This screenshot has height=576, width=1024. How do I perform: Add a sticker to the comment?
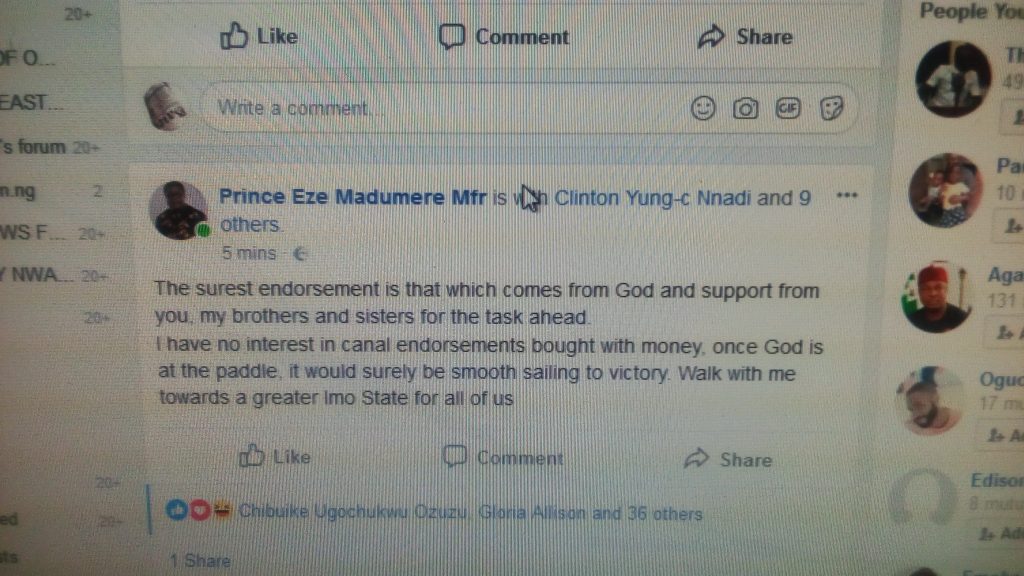[831, 109]
